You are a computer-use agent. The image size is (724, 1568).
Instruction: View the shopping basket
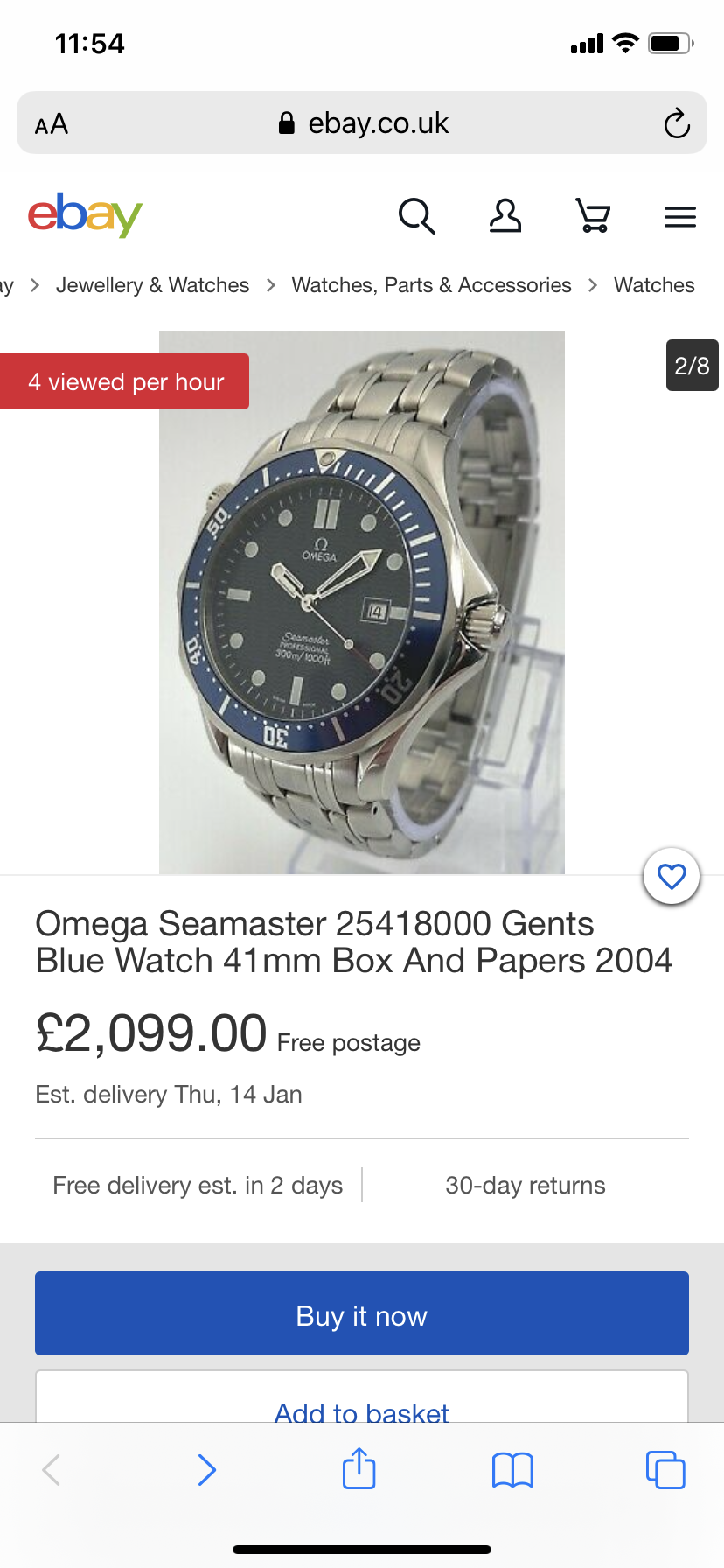click(x=593, y=216)
